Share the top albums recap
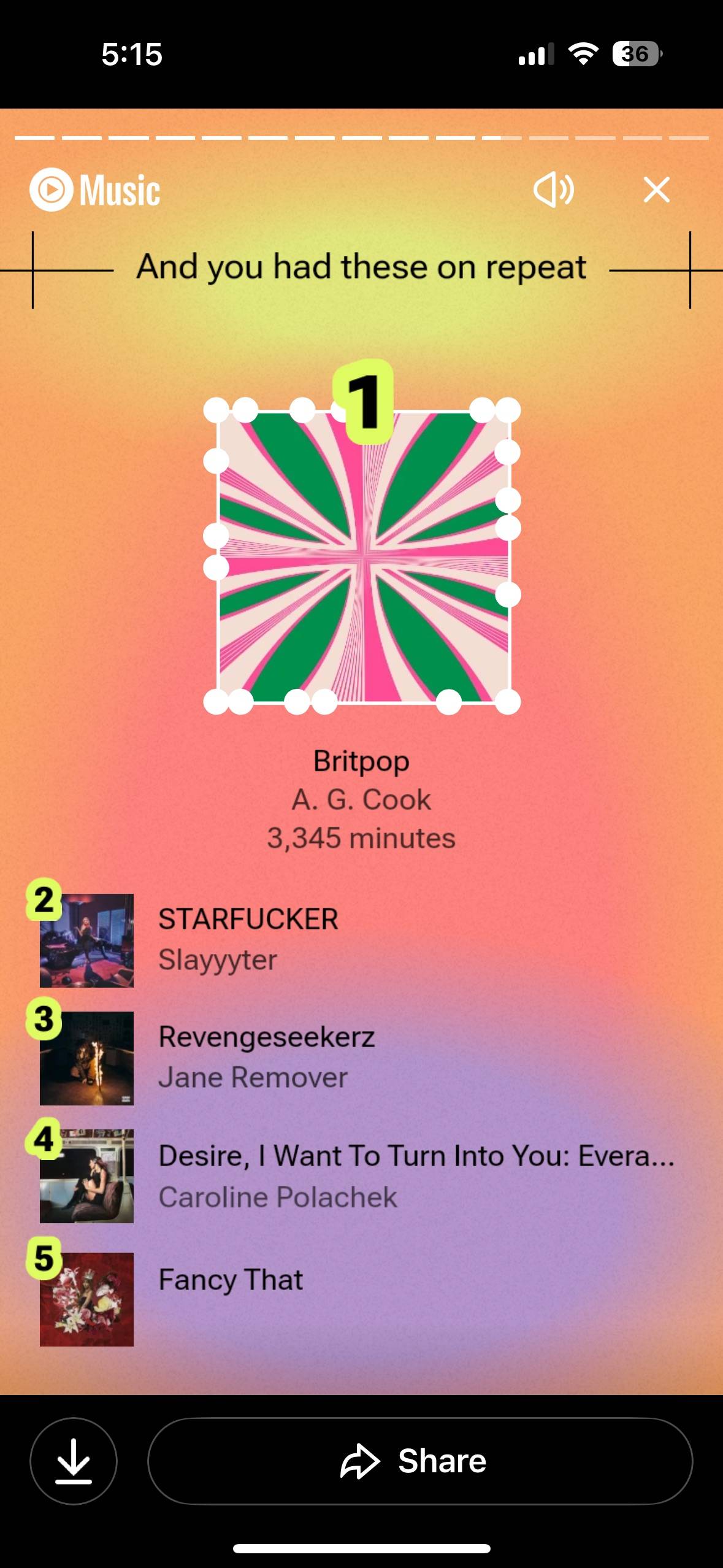Screen dimensions: 723x1568 420,1461
